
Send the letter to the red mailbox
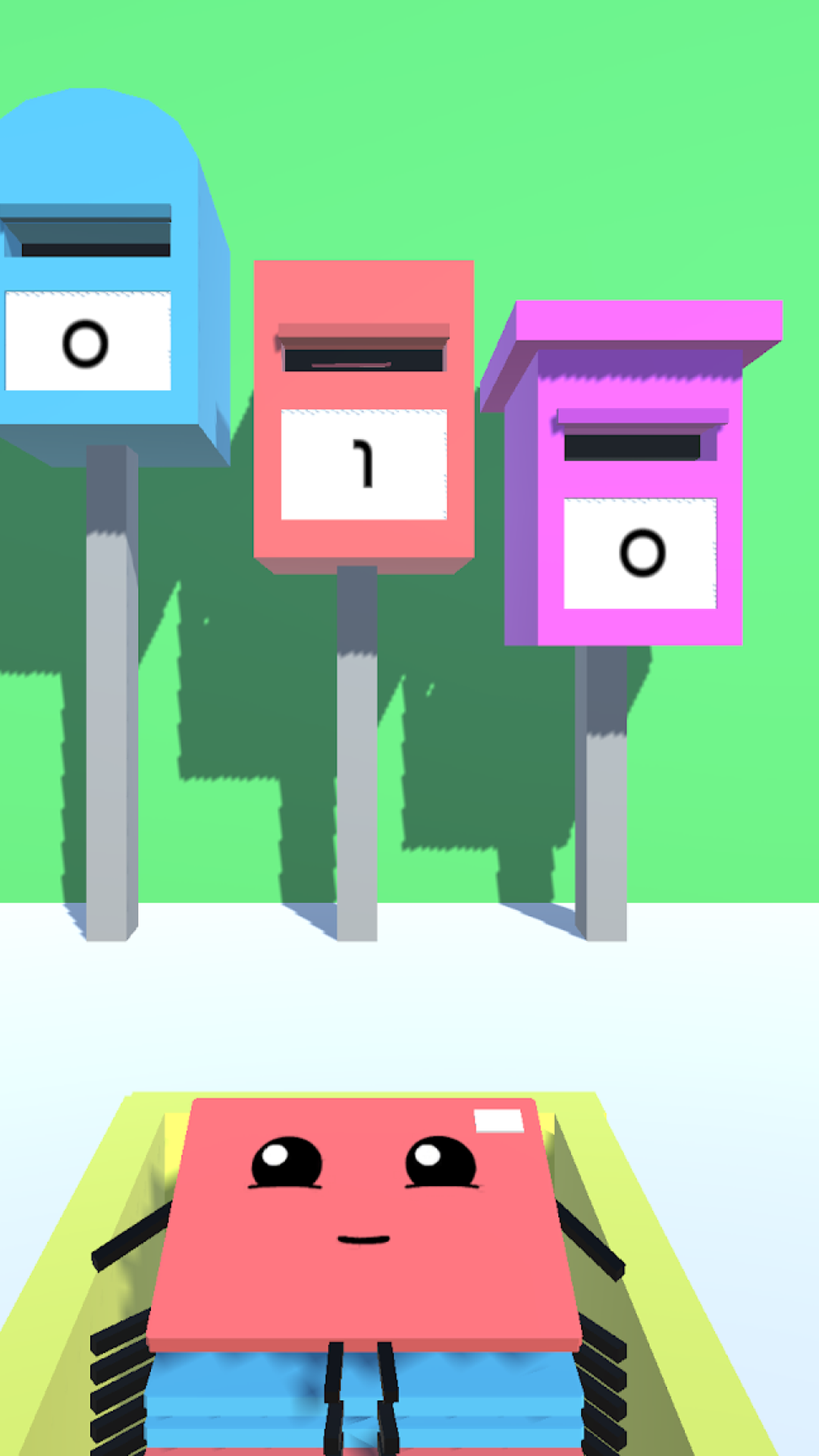(363, 417)
